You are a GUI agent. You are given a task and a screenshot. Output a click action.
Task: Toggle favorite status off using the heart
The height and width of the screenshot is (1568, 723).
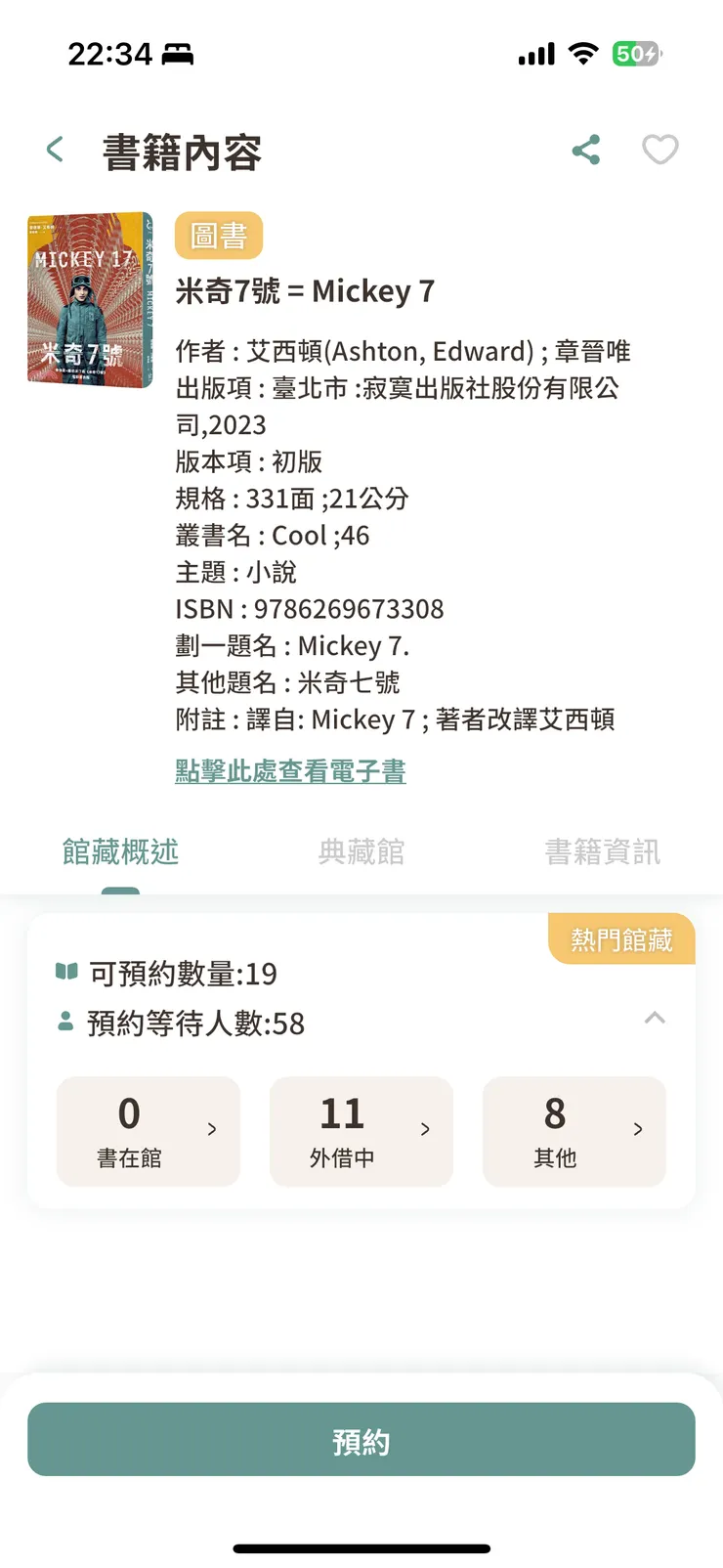(x=660, y=149)
